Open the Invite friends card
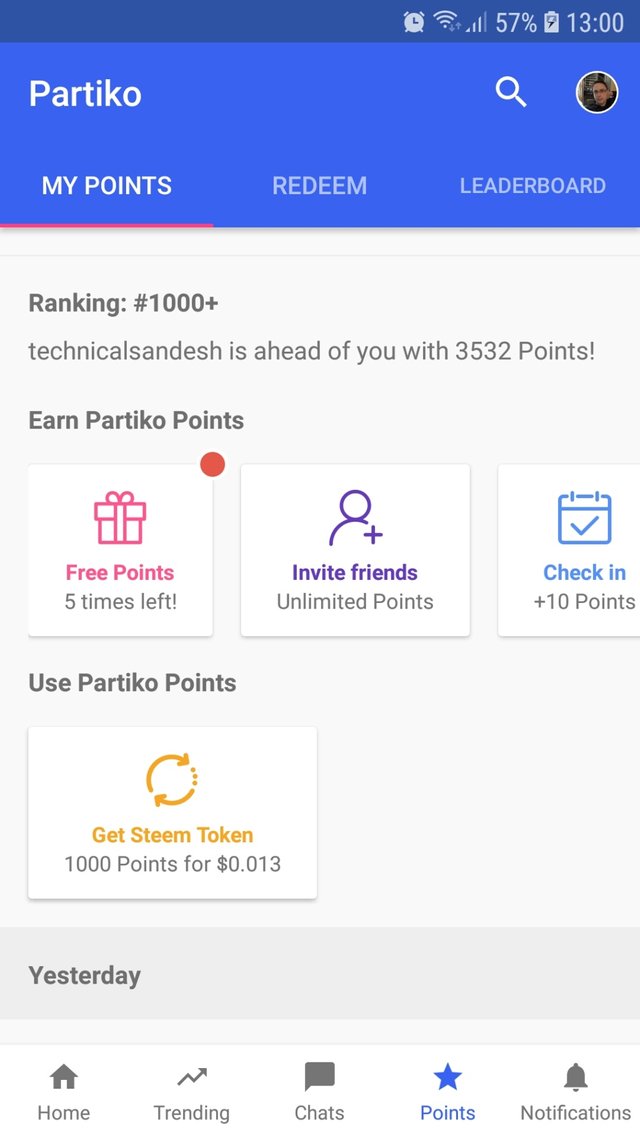The width and height of the screenshot is (640, 1138). (x=355, y=550)
